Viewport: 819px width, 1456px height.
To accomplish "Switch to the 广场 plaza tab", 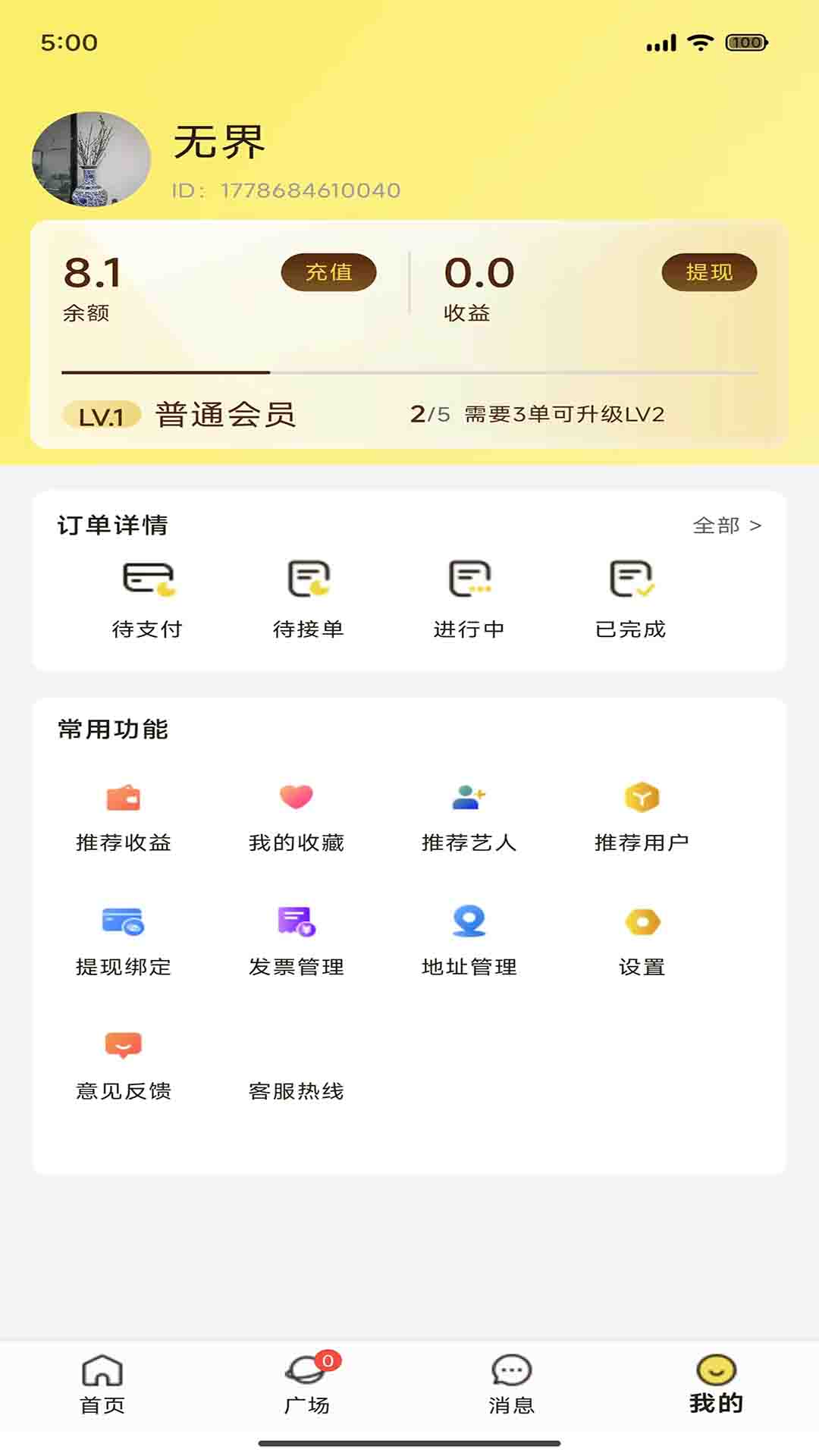I will coord(307,1384).
